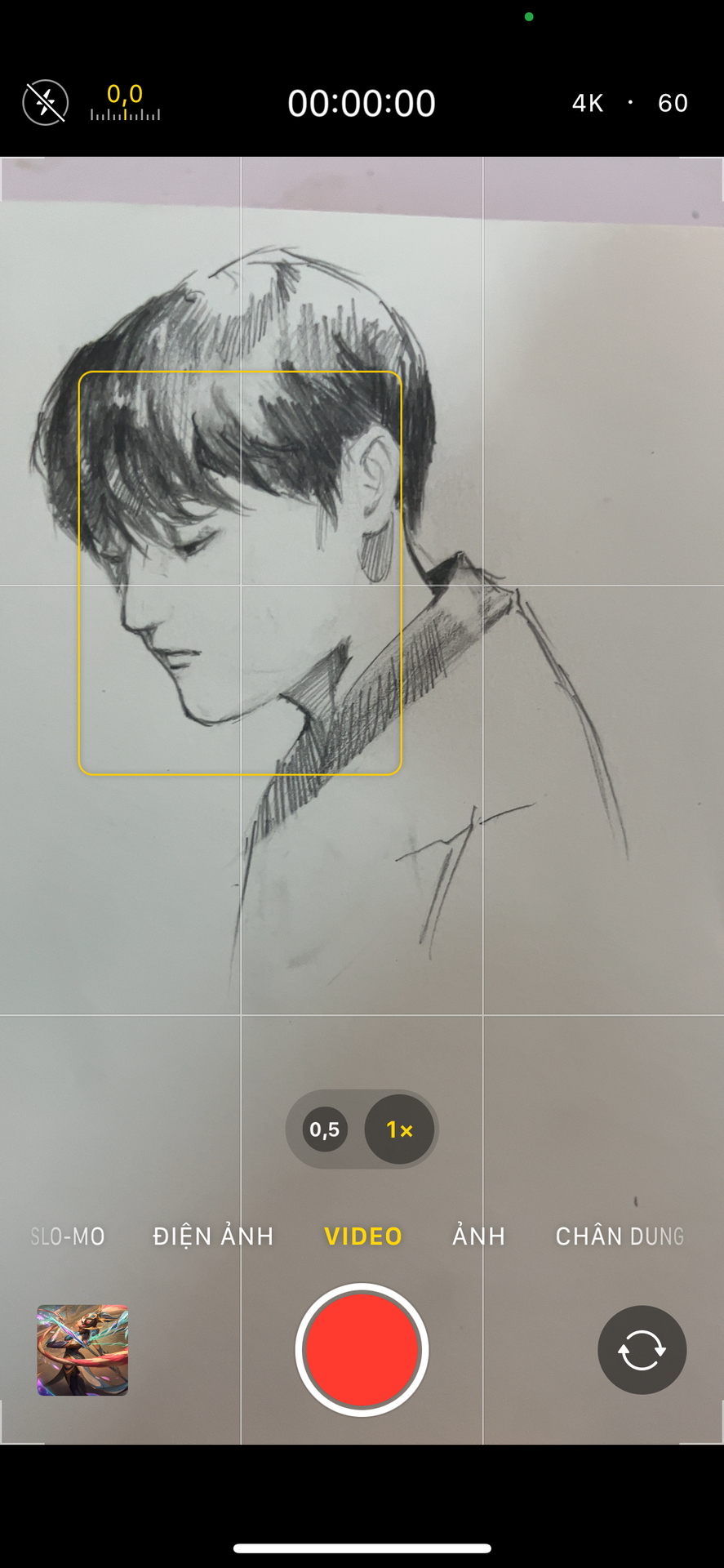Open the last captured photo thumbnail
The width and height of the screenshot is (724, 1568).
(x=82, y=1350)
